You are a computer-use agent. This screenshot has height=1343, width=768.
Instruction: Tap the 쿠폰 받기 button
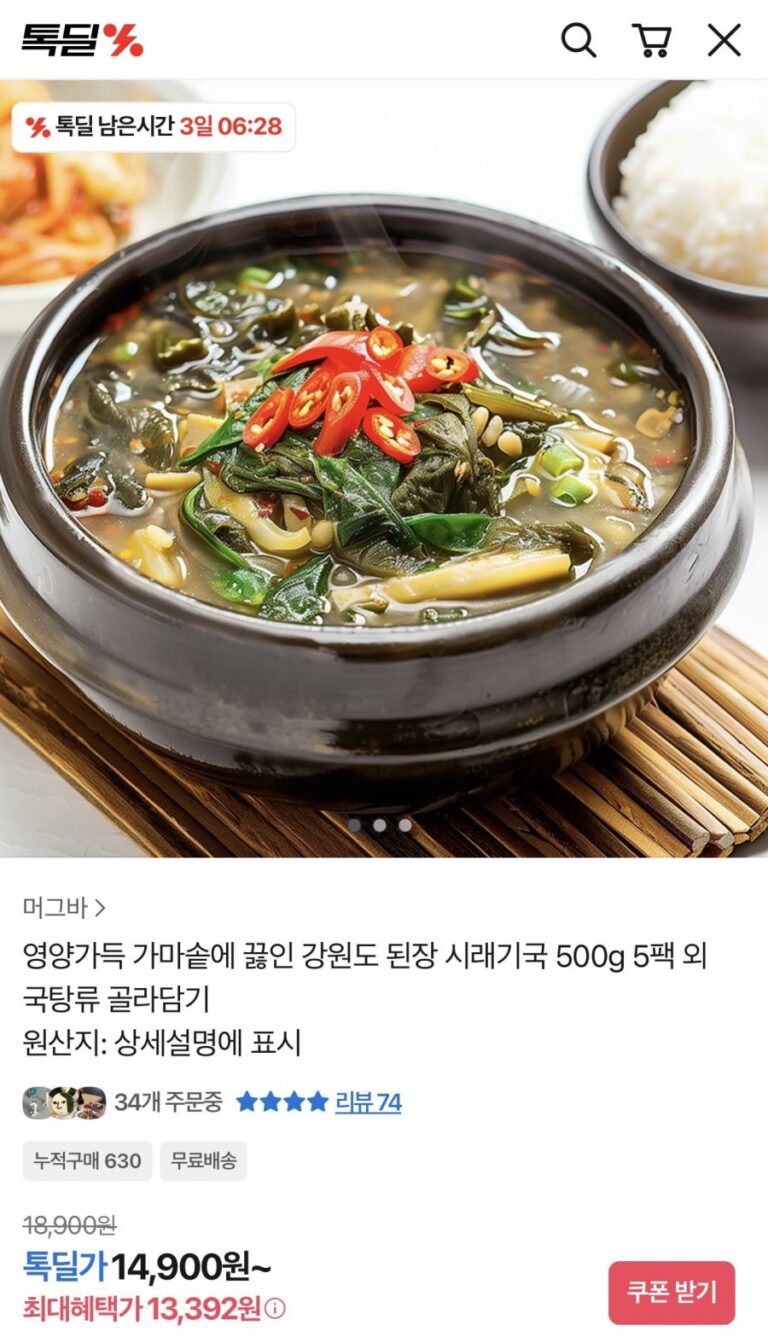[671, 1292]
